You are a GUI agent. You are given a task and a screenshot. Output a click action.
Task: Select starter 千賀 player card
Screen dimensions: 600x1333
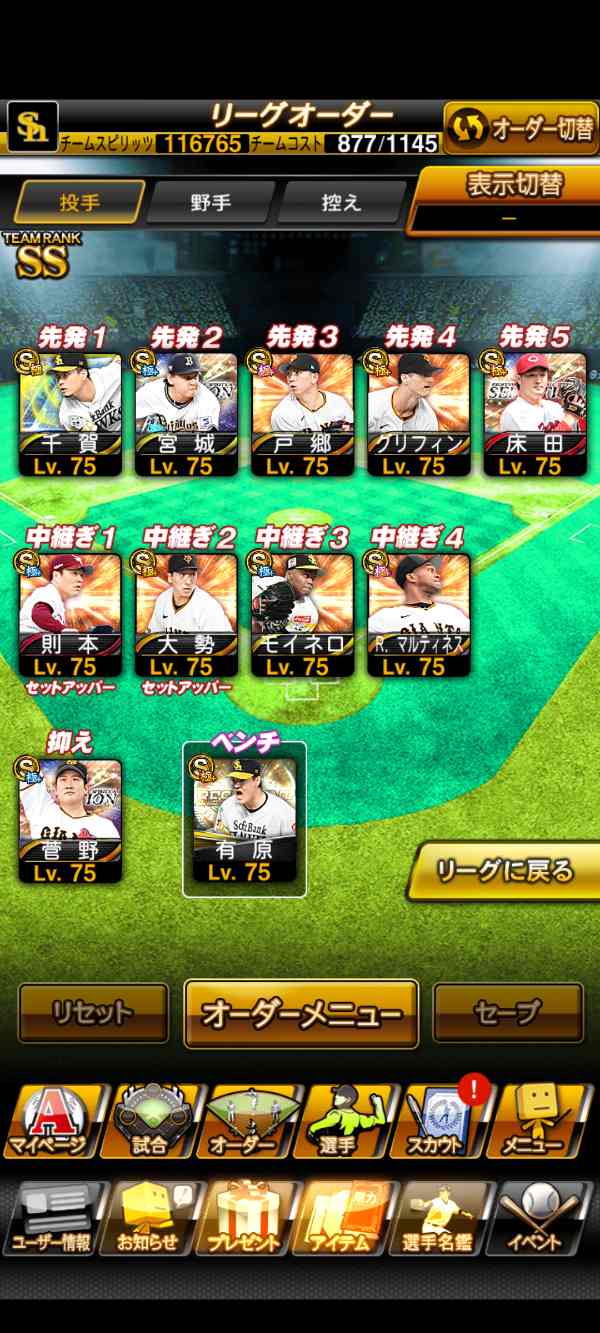[x=69, y=413]
